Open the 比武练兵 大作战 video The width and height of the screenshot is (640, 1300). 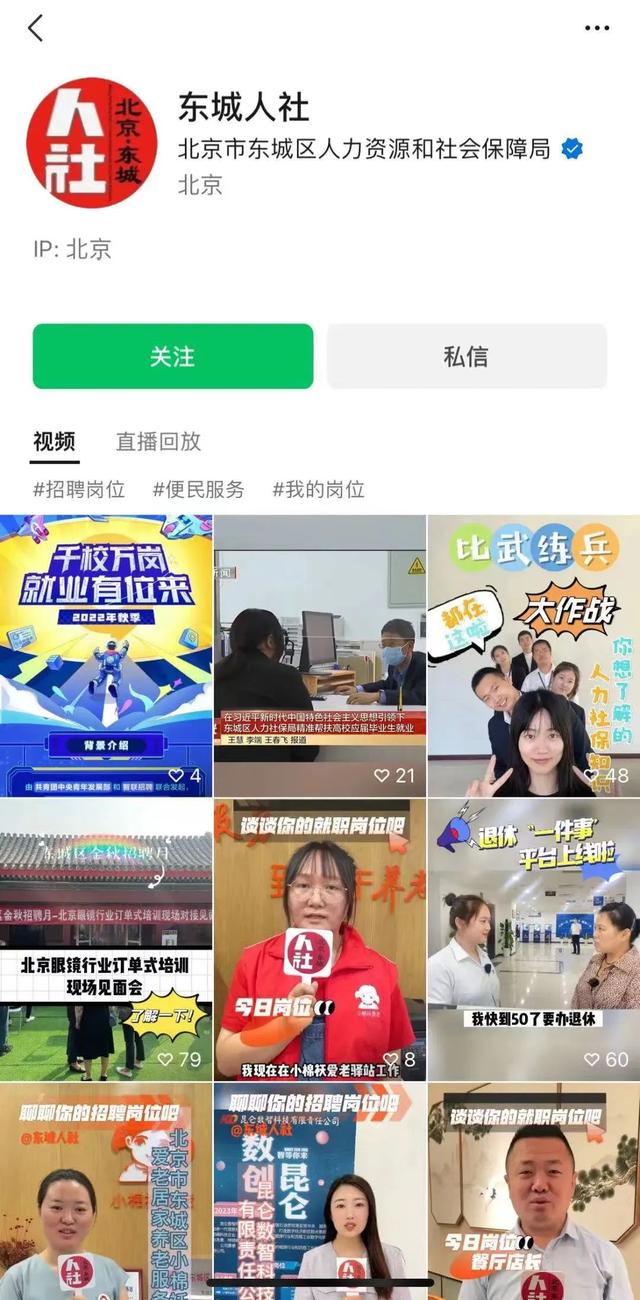[x=534, y=655]
